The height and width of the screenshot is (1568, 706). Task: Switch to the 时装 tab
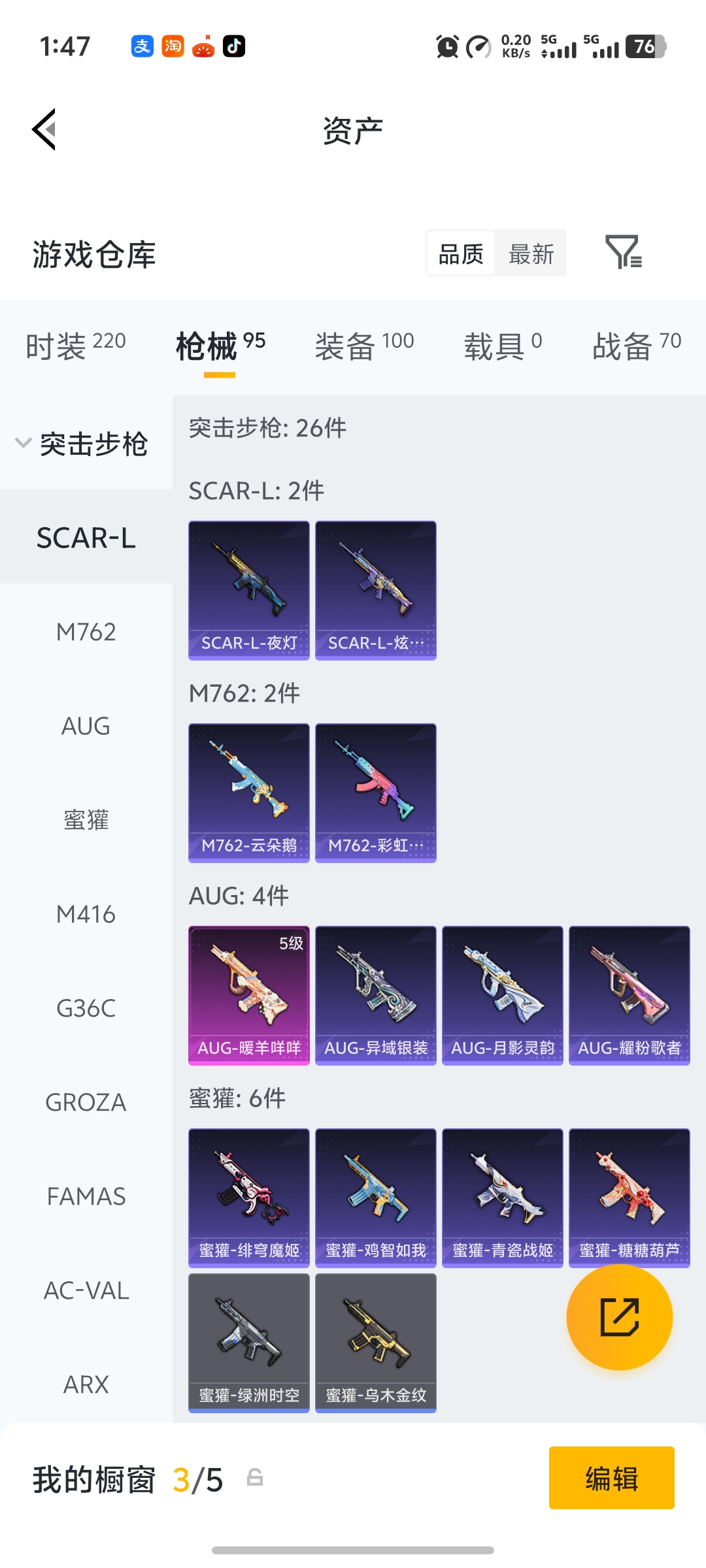coord(75,346)
